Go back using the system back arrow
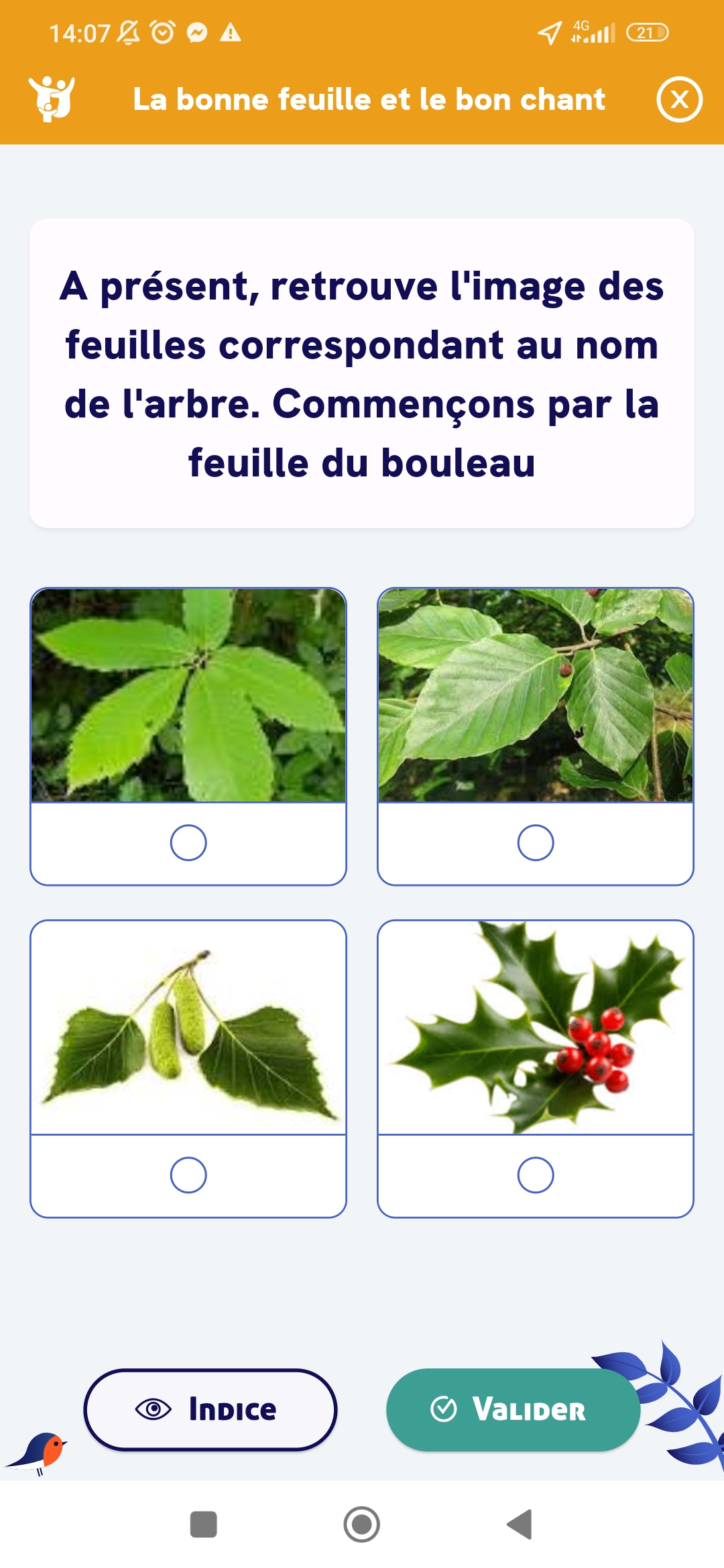Screen dimensions: 724x1568 click(x=520, y=1524)
